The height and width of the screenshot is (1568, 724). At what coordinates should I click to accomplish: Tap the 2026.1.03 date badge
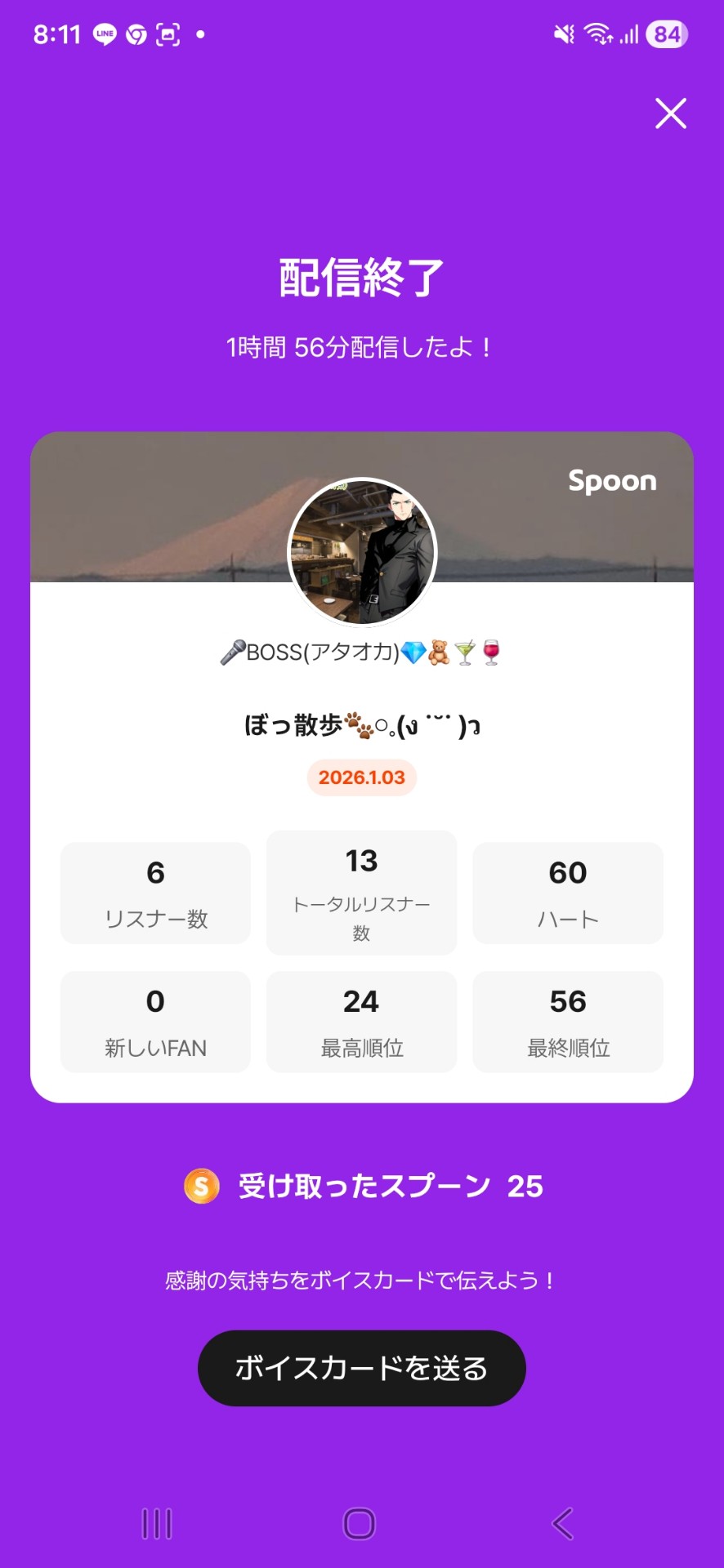[x=362, y=777]
